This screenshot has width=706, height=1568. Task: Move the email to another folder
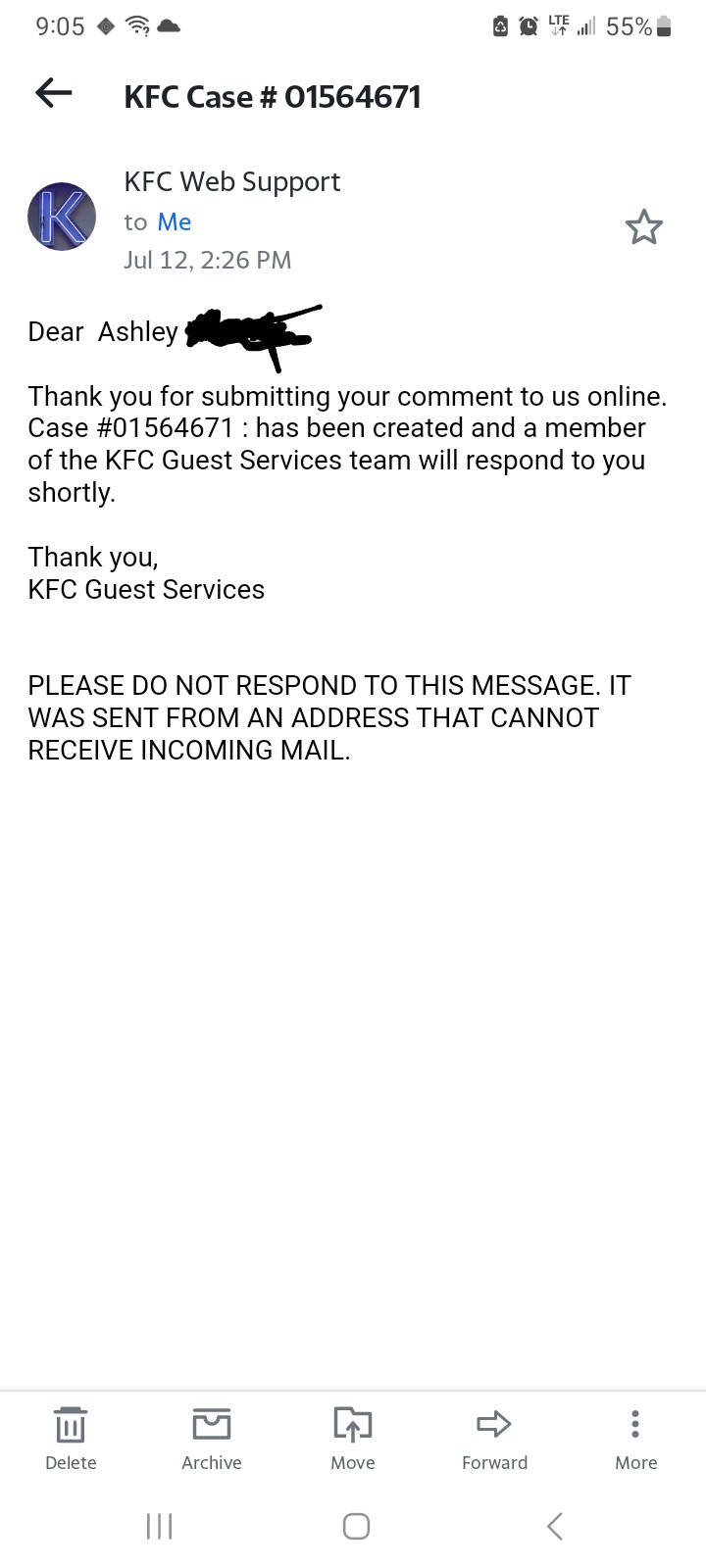pos(352,1436)
